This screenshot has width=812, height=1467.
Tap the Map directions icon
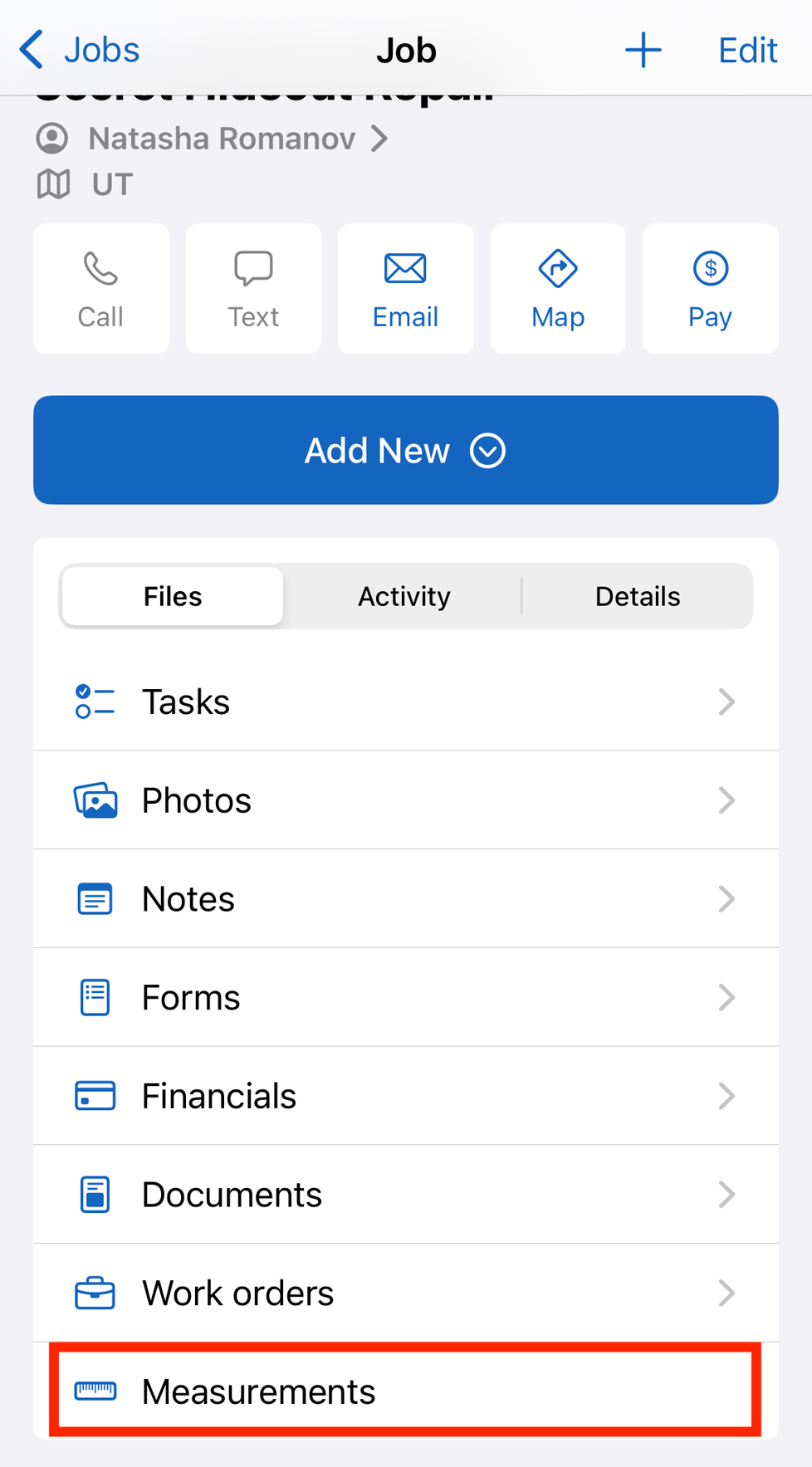[557, 267]
